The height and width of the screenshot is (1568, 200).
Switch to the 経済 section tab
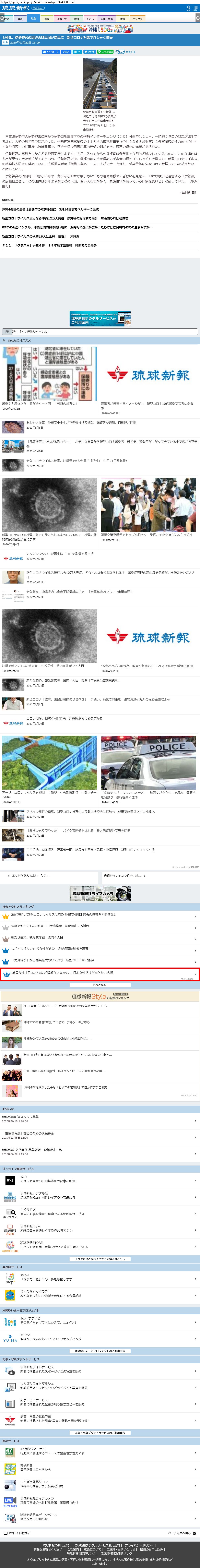(x=20, y=19)
